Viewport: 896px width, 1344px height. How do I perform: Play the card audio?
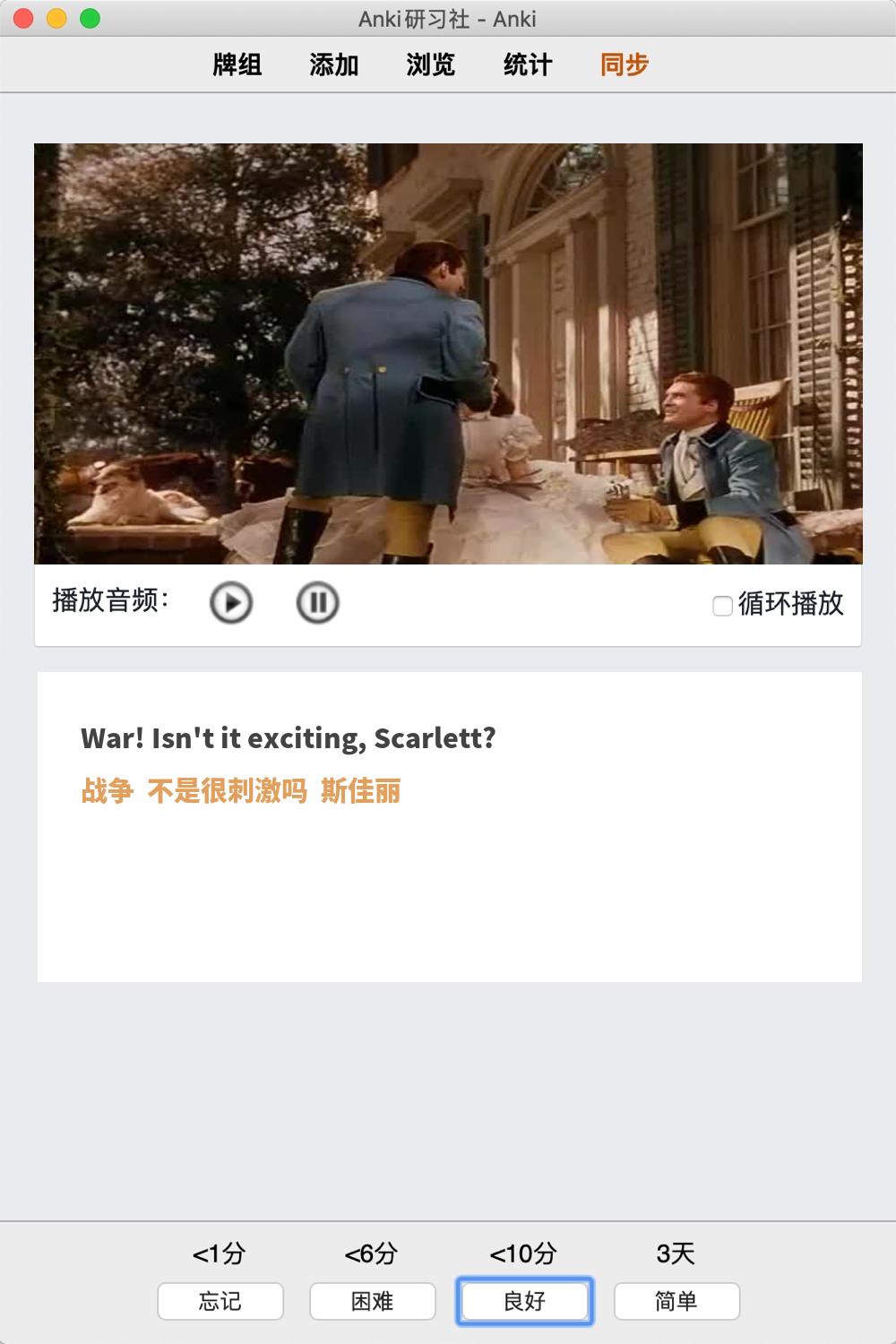pyautogui.click(x=231, y=603)
